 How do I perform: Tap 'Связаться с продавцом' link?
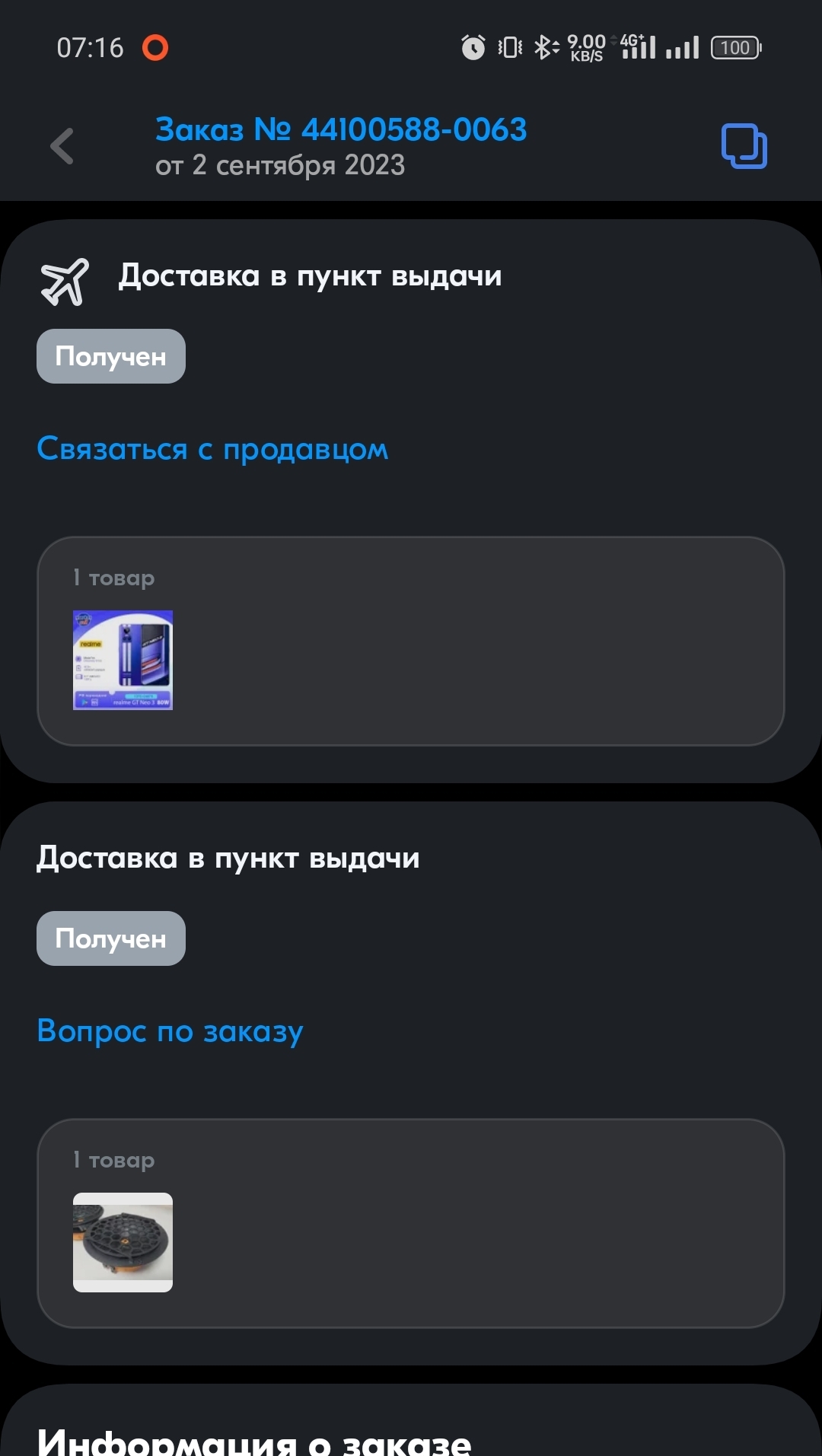click(x=212, y=449)
